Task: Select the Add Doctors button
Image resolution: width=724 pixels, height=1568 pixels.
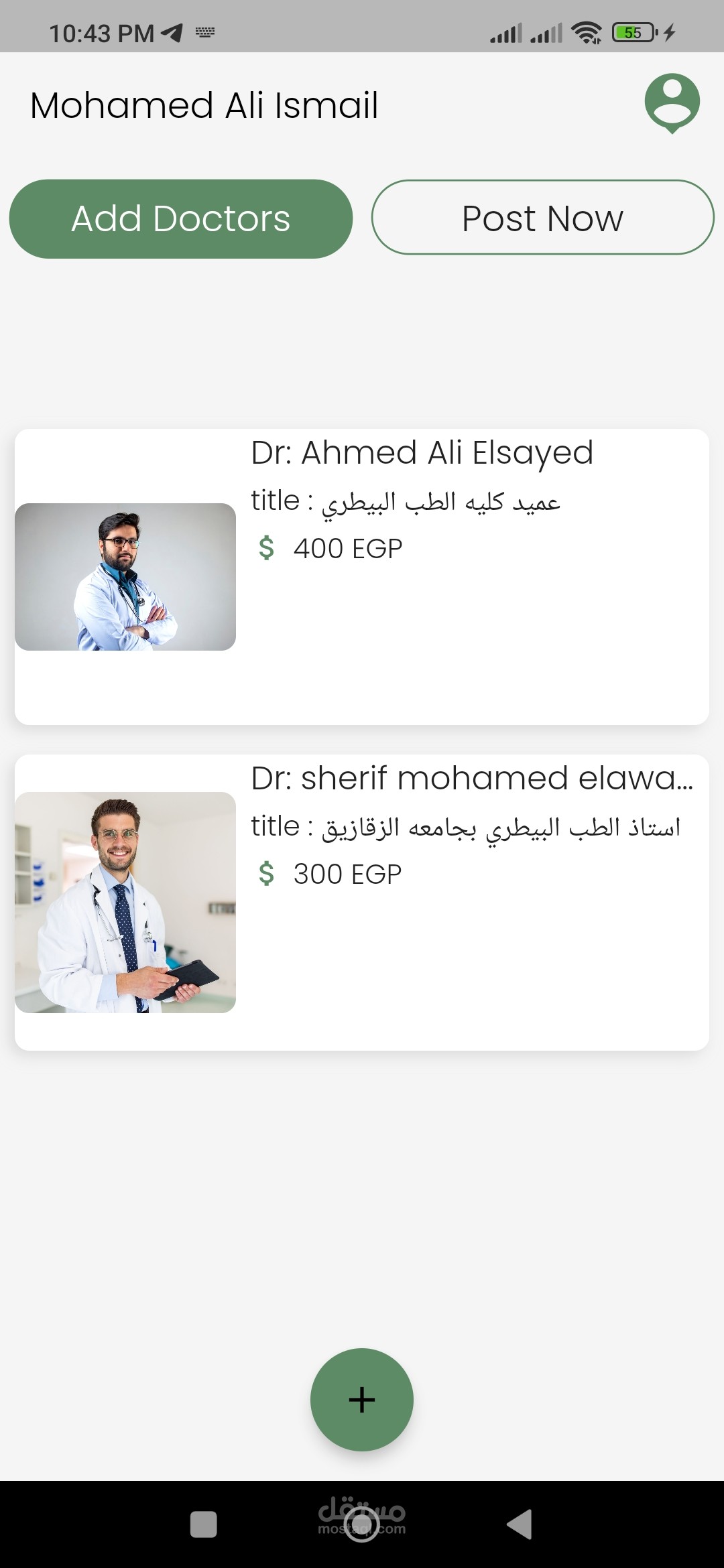Action: pyautogui.click(x=181, y=218)
